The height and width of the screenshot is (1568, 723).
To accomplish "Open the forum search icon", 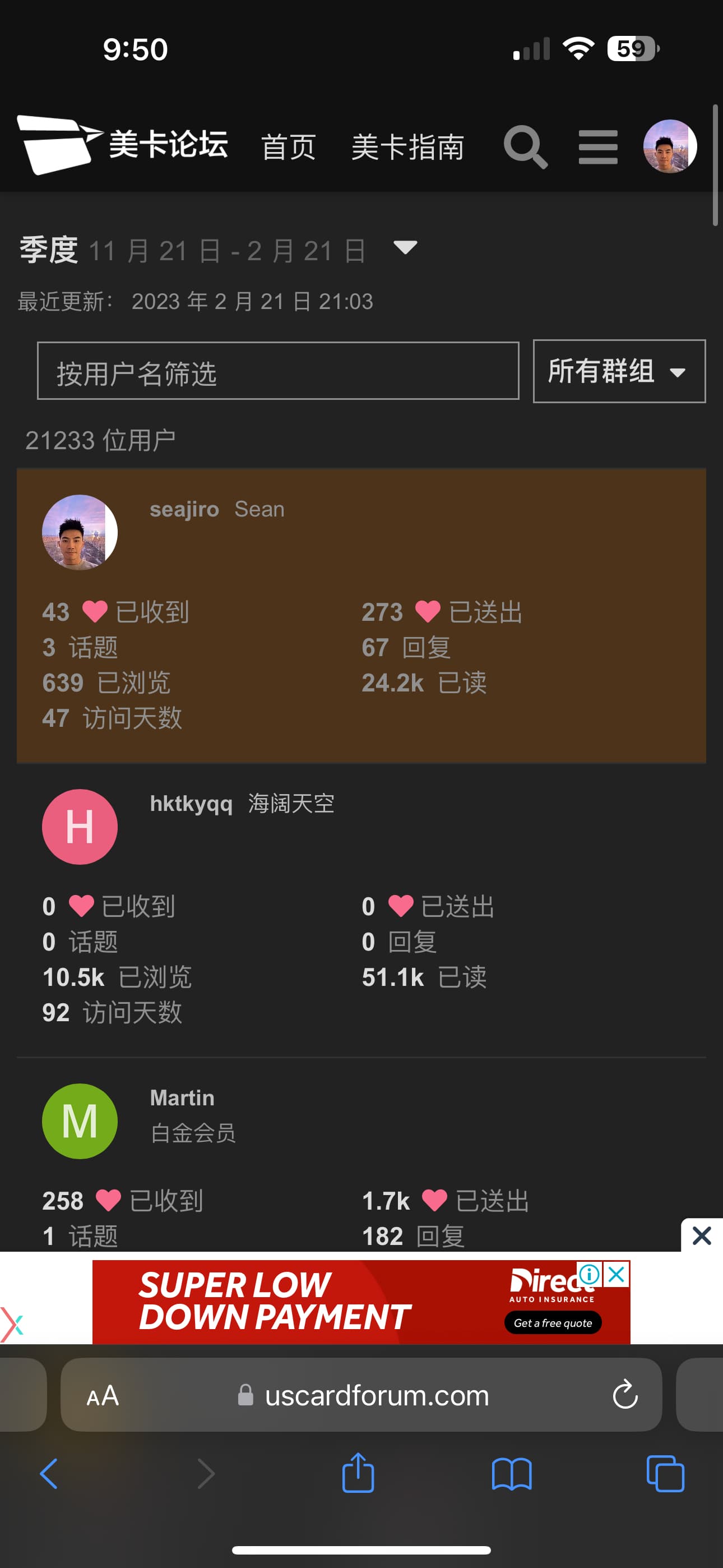I will [525, 147].
